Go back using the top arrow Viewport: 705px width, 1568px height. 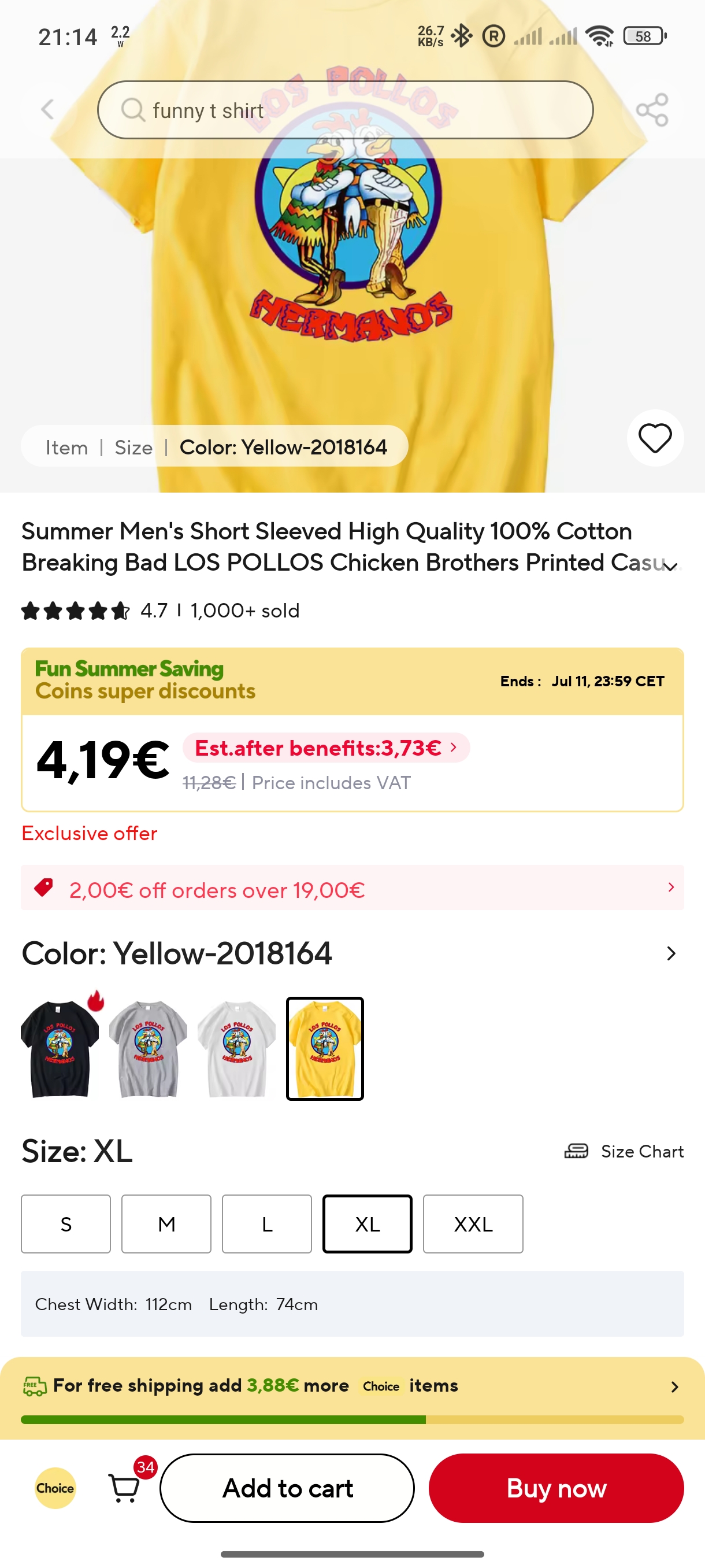point(47,110)
